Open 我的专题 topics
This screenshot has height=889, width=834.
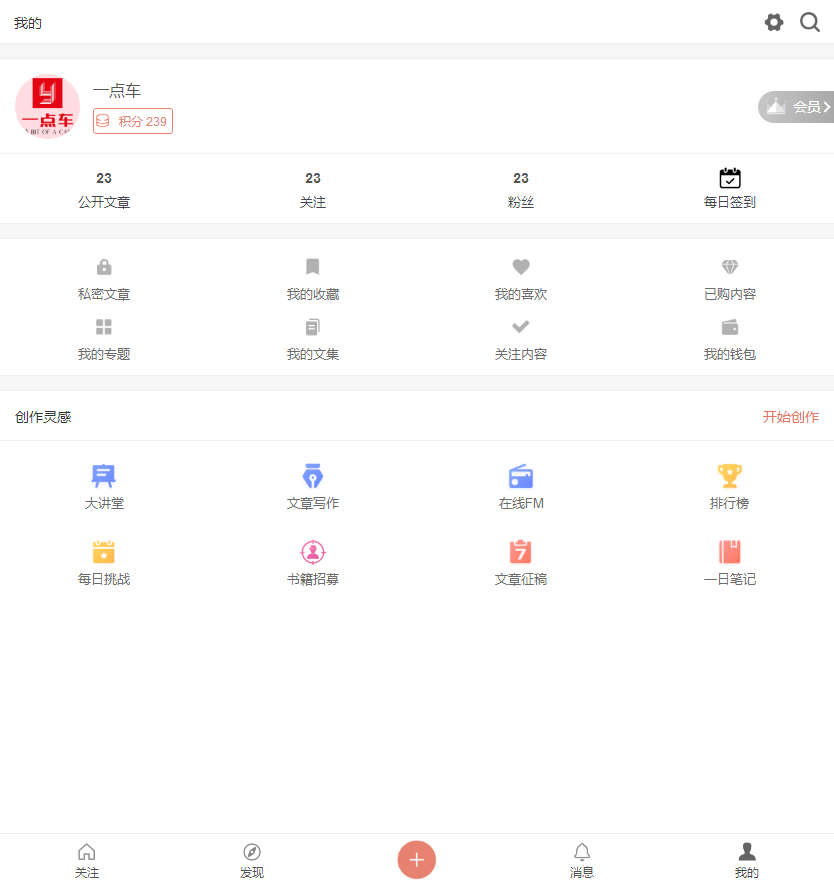point(104,339)
